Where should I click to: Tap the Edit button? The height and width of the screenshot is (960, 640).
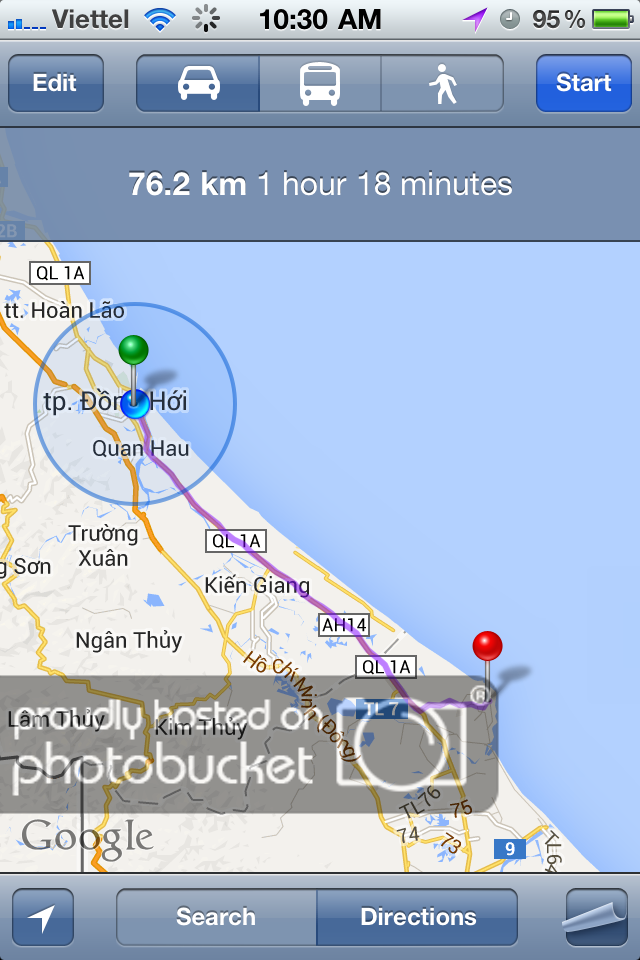(x=55, y=83)
